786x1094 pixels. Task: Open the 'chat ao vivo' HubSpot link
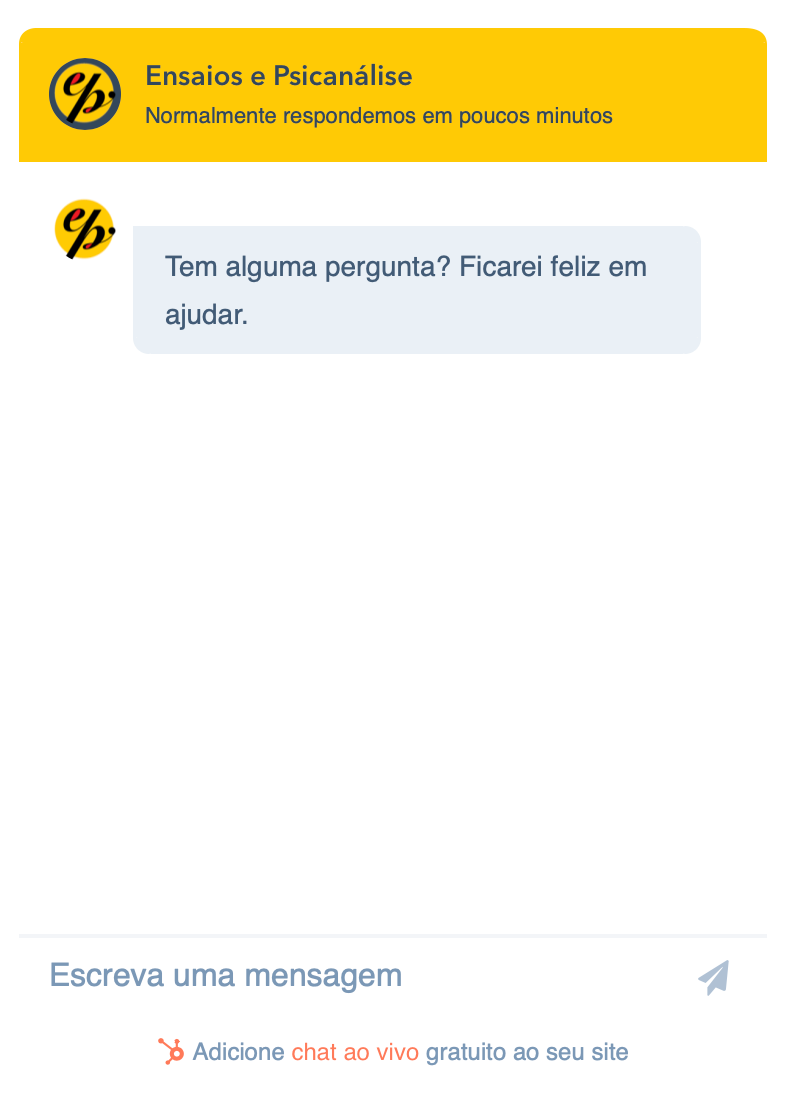point(355,1052)
